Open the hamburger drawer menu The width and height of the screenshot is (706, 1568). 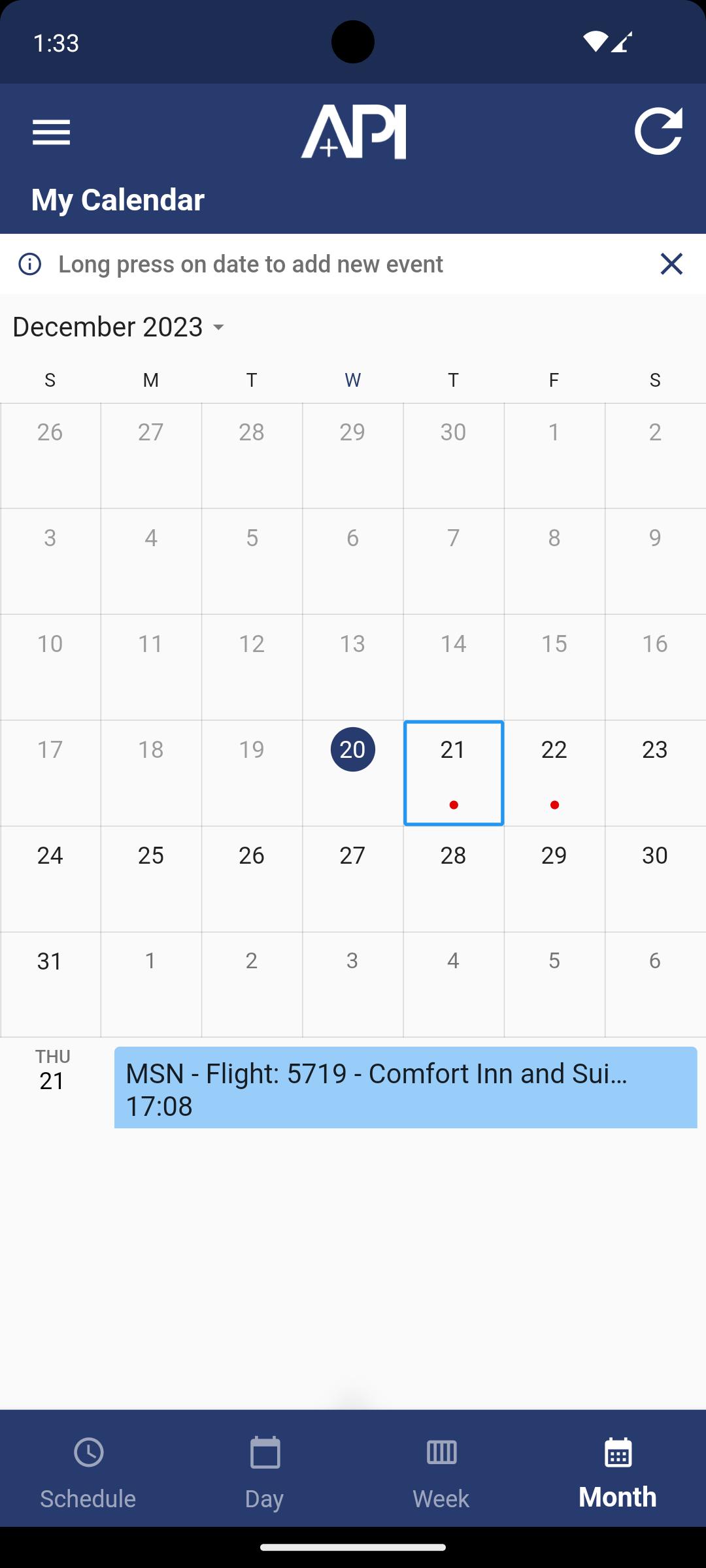click(51, 132)
